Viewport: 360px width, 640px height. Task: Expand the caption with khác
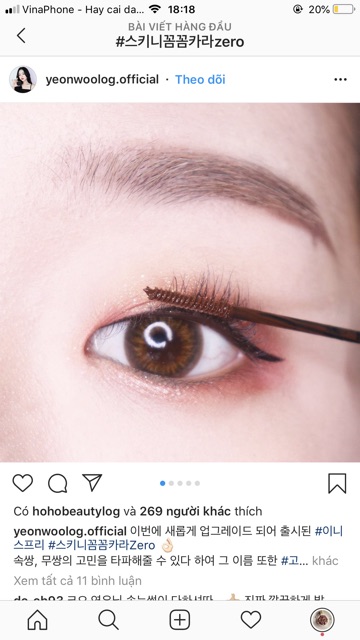(325, 561)
